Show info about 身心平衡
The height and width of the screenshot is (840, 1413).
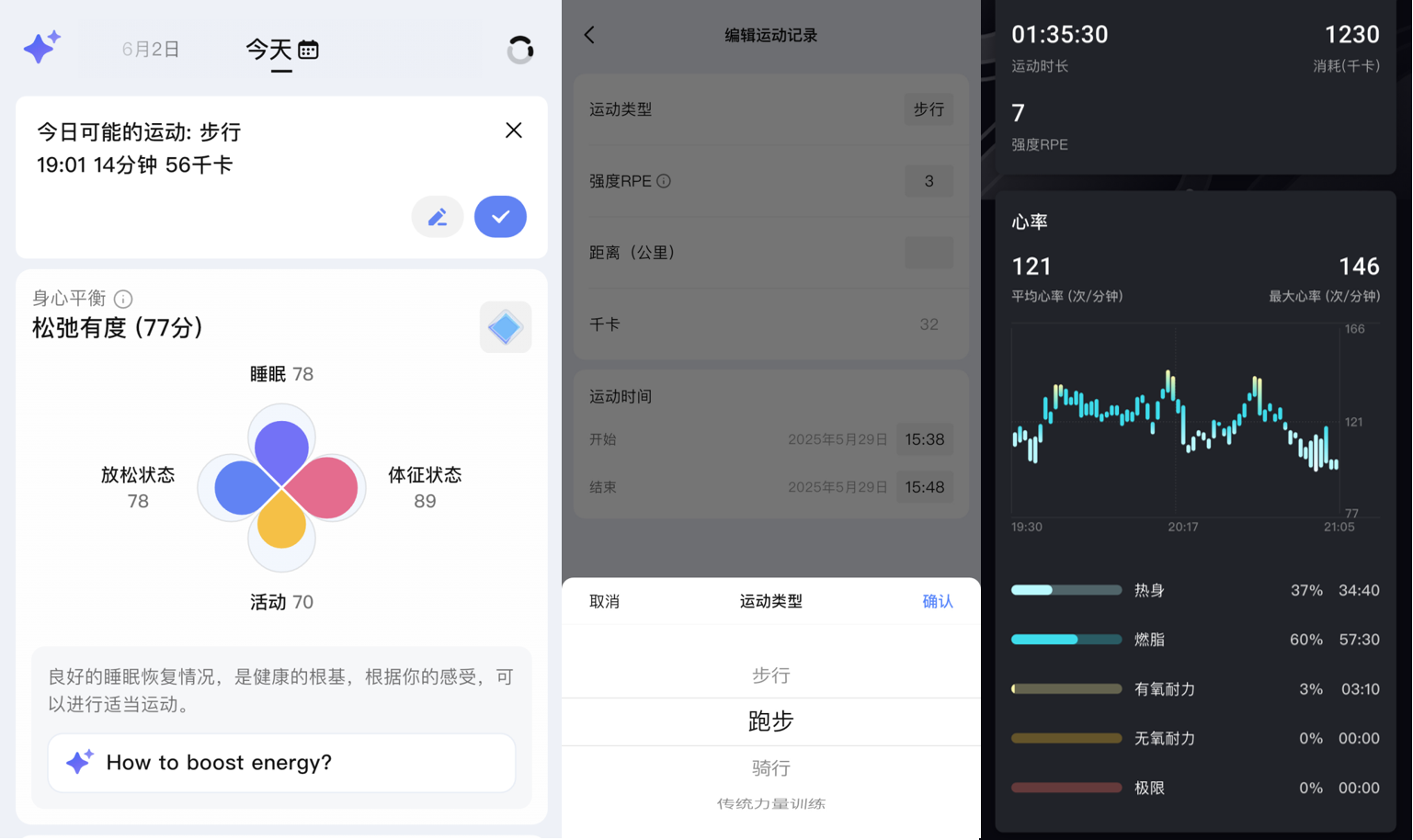[123, 299]
